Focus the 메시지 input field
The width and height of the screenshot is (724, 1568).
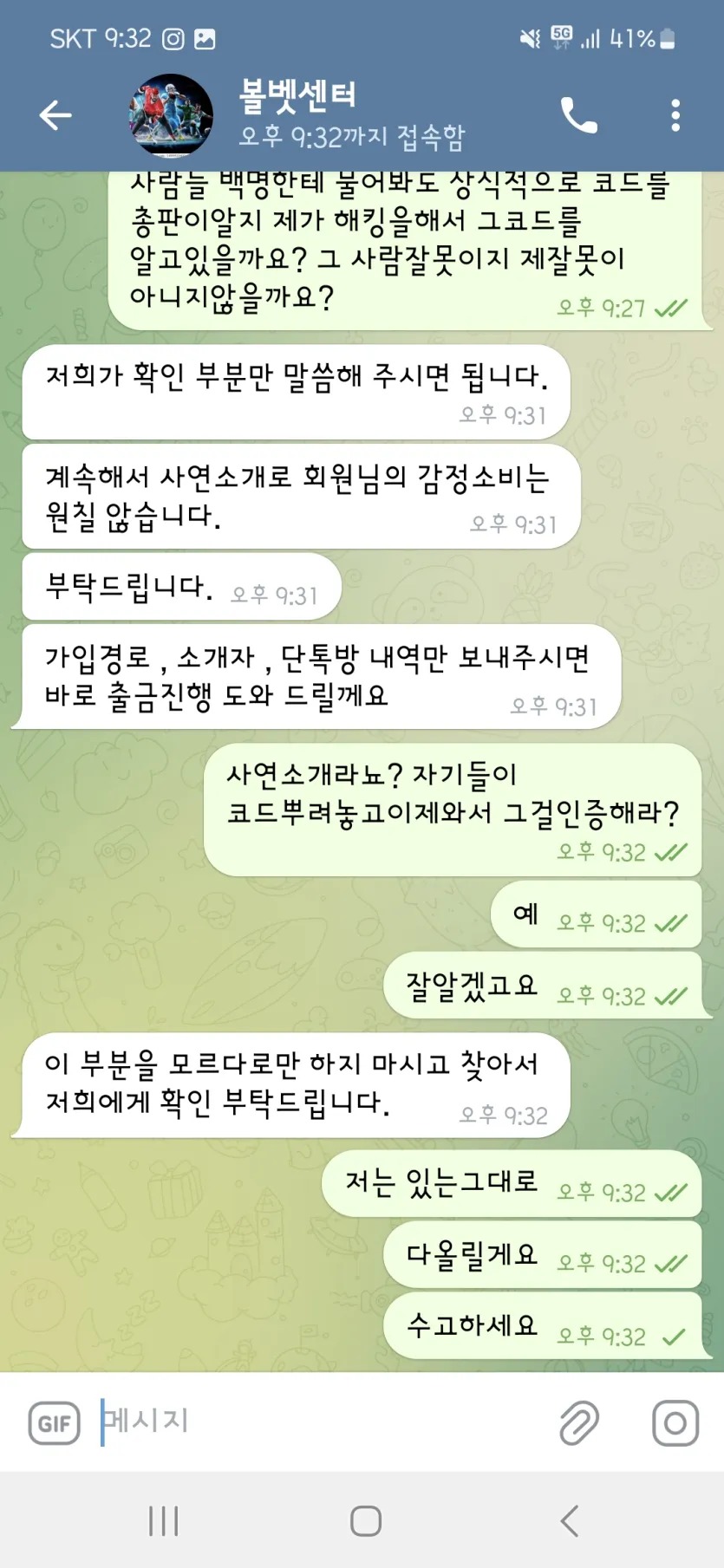point(321,1422)
